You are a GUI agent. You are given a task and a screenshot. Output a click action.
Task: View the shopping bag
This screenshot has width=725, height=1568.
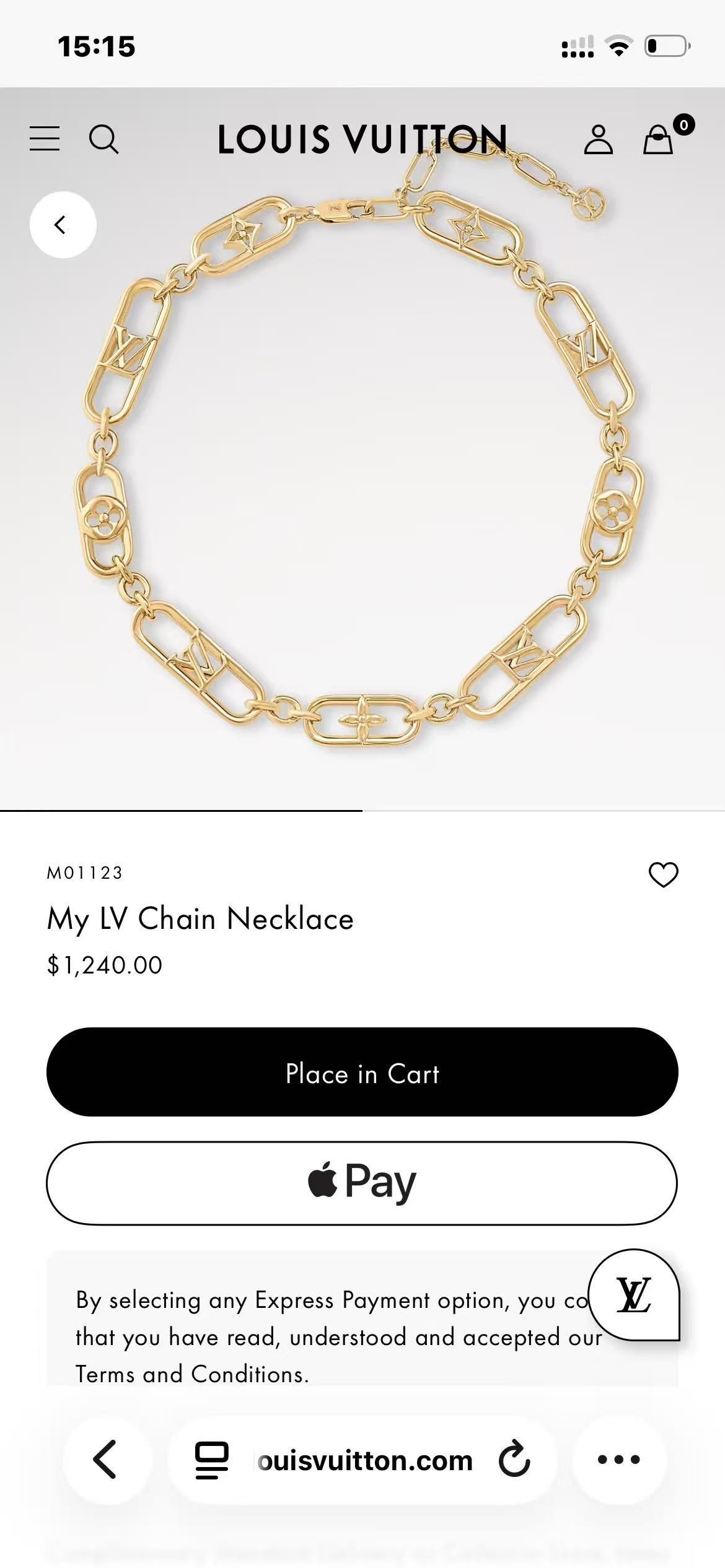658,139
